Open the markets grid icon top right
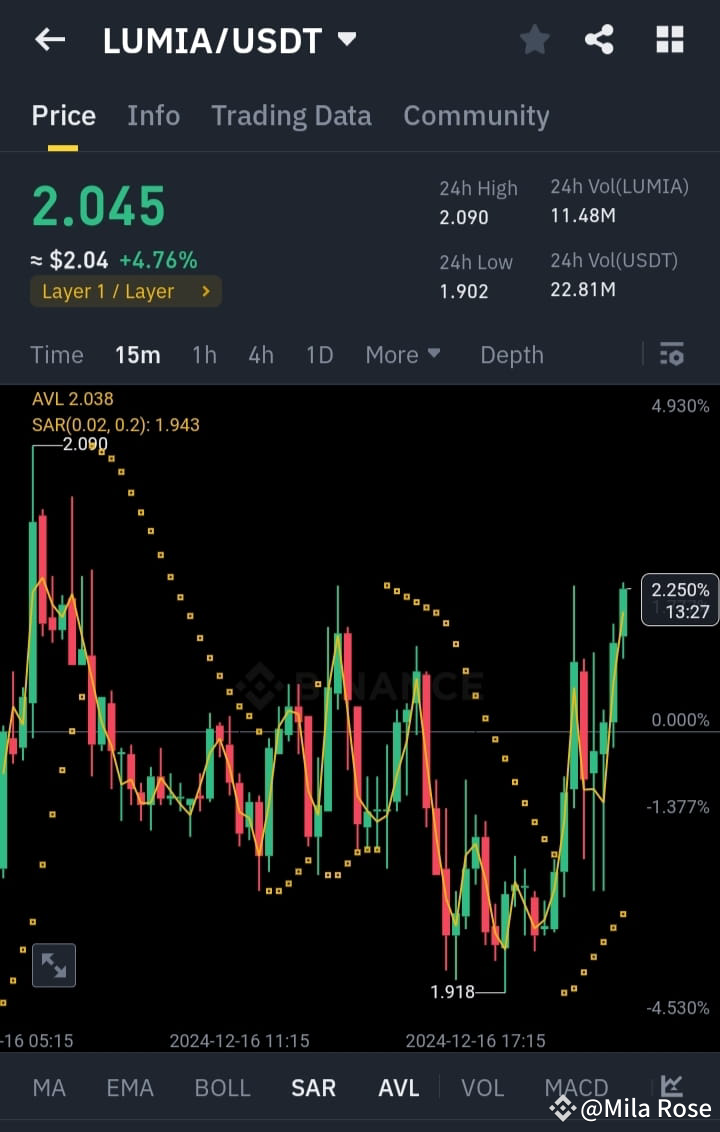The height and width of the screenshot is (1132, 720). tap(668, 40)
